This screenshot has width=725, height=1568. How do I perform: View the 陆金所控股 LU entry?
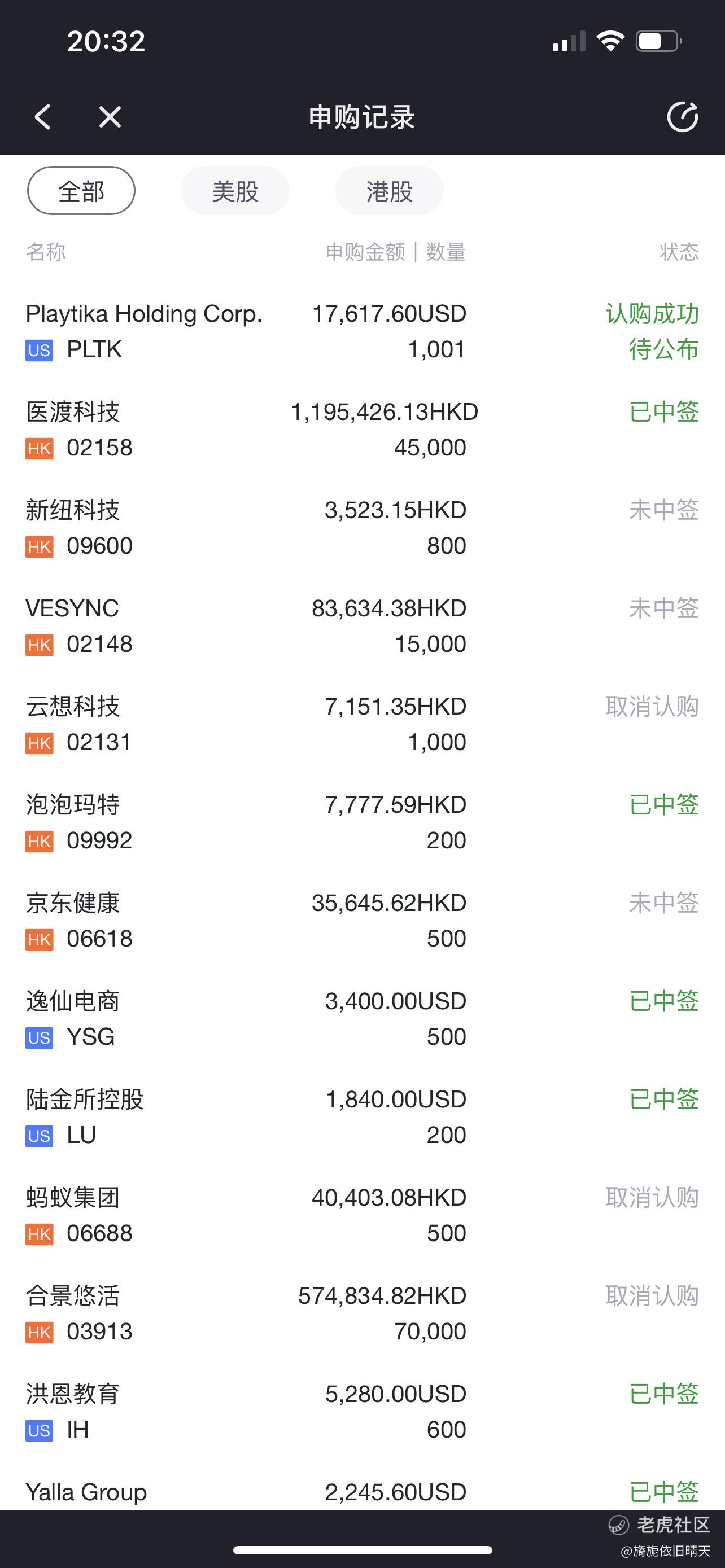362,1117
